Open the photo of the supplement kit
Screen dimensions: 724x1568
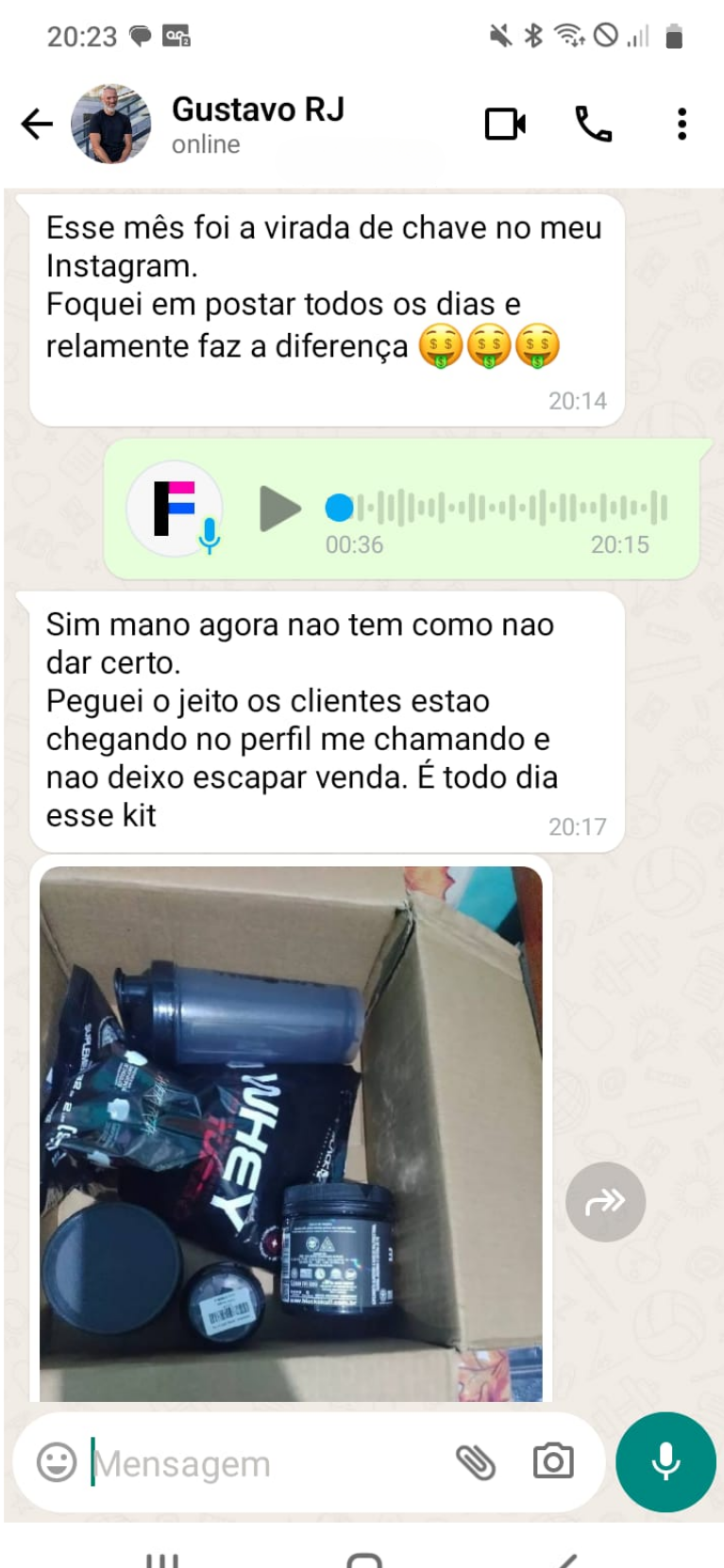click(x=291, y=1132)
